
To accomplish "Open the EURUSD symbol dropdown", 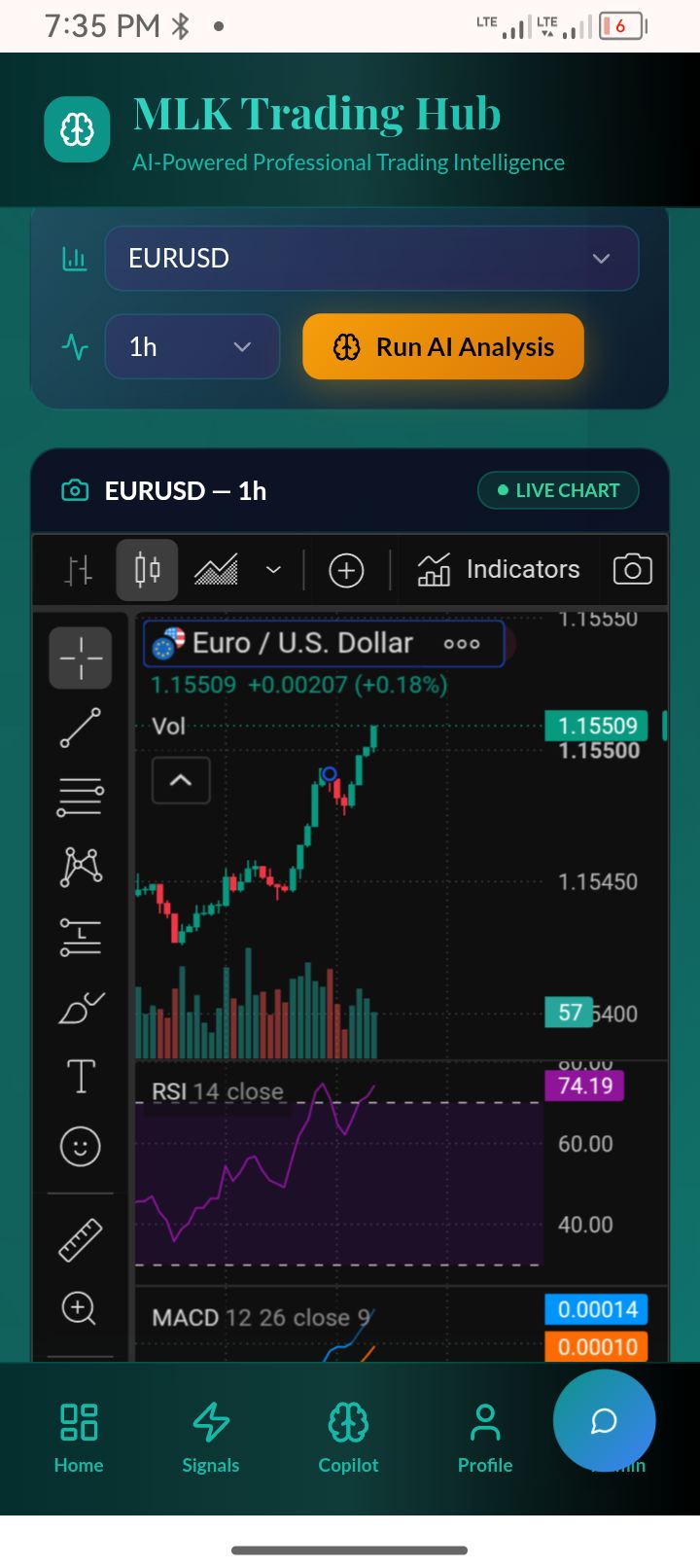I will click(371, 258).
